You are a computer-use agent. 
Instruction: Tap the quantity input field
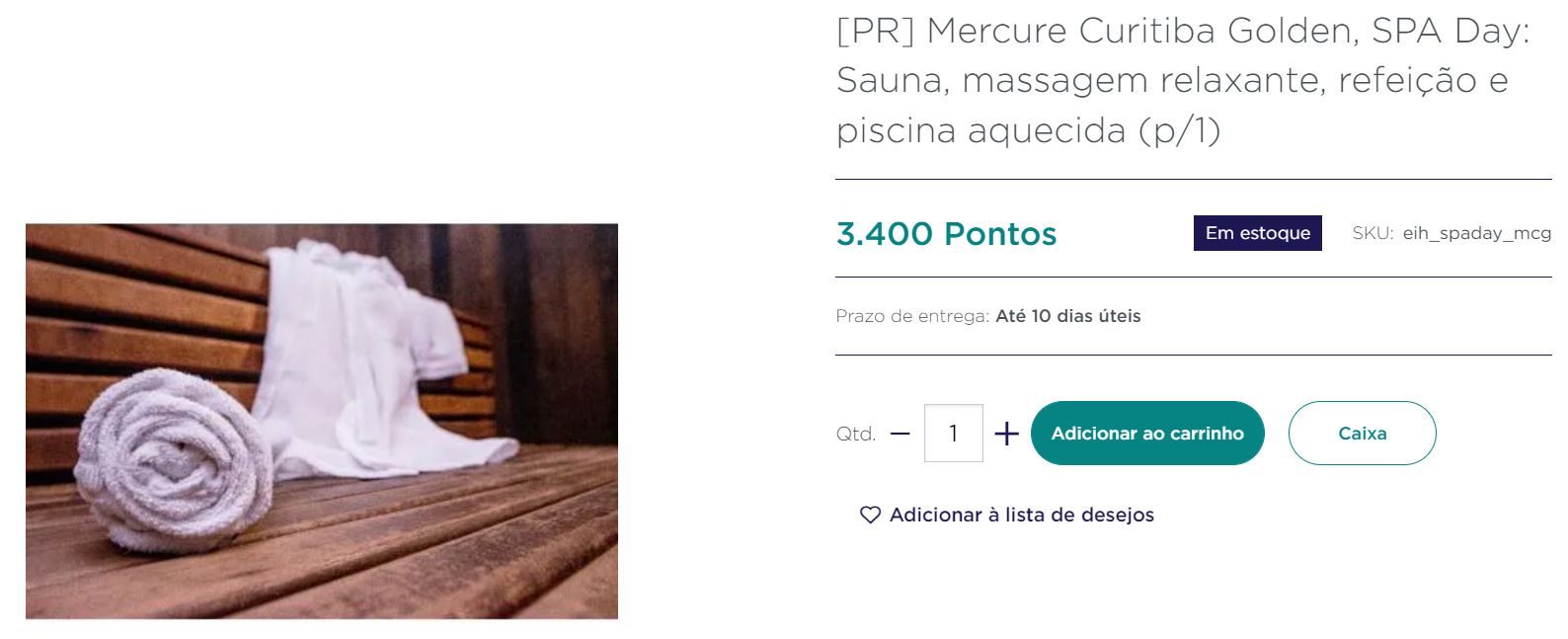(953, 434)
